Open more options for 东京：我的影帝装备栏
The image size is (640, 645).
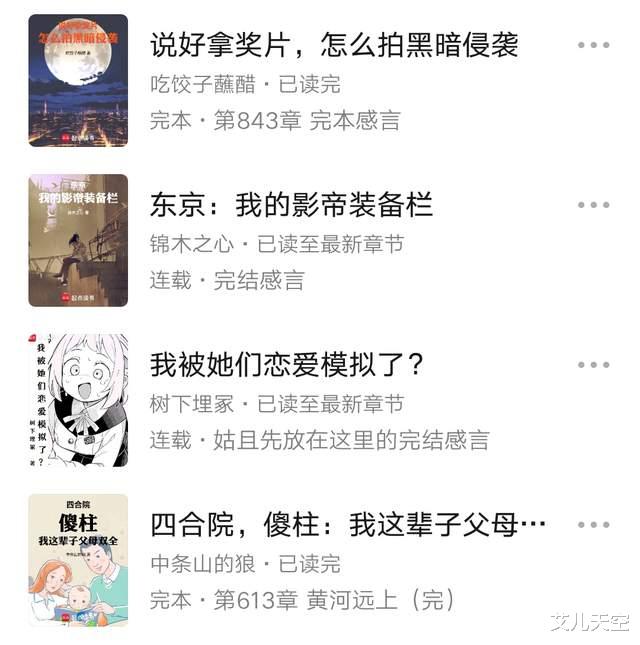593,205
